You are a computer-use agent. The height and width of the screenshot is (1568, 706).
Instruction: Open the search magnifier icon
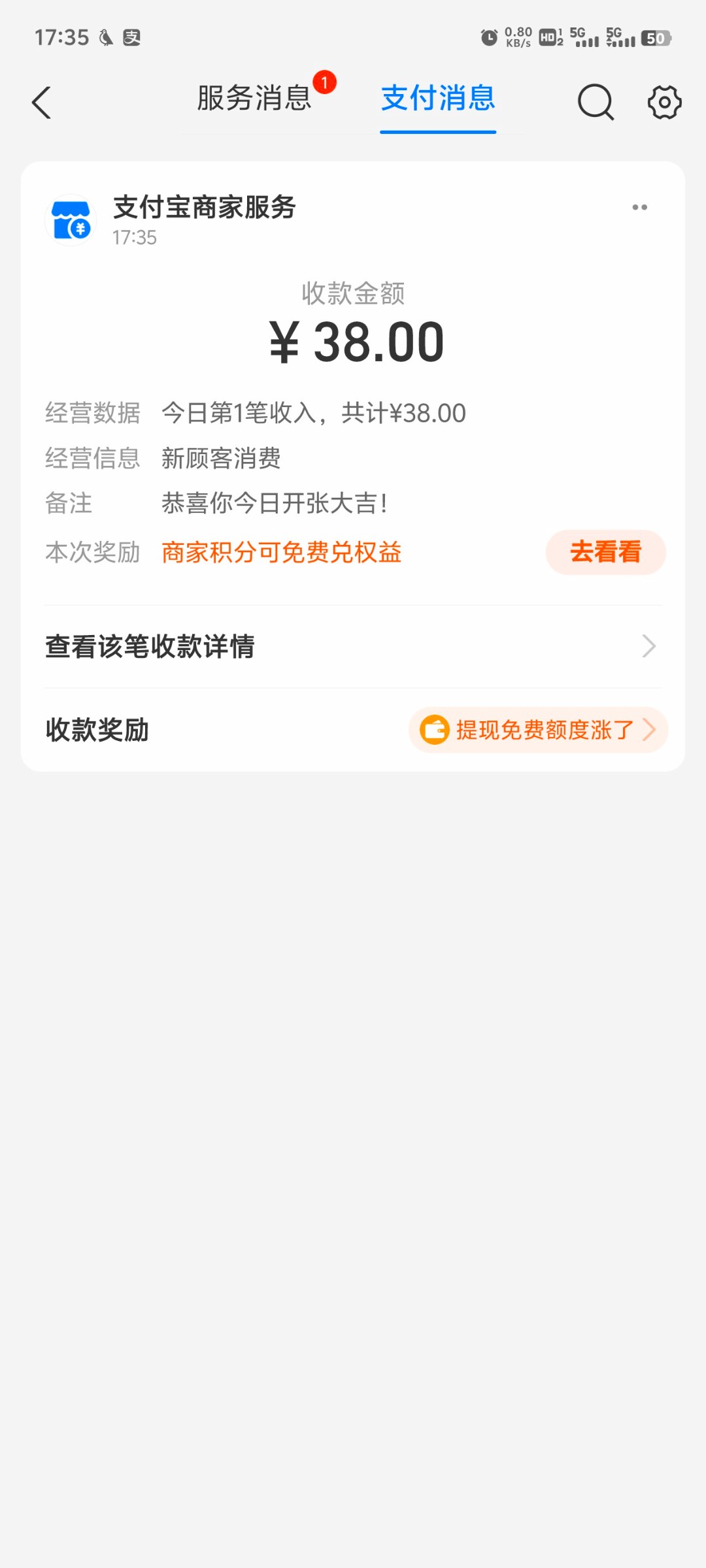coord(596,103)
